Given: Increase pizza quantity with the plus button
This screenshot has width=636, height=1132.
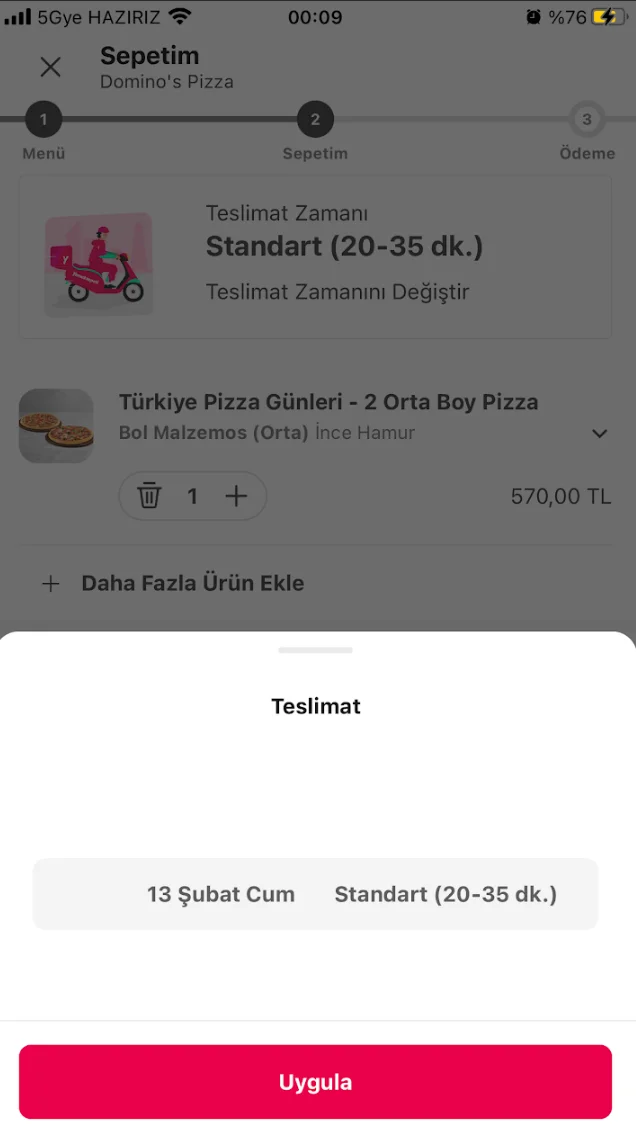Looking at the screenshot, I should (x=236, y=496).
